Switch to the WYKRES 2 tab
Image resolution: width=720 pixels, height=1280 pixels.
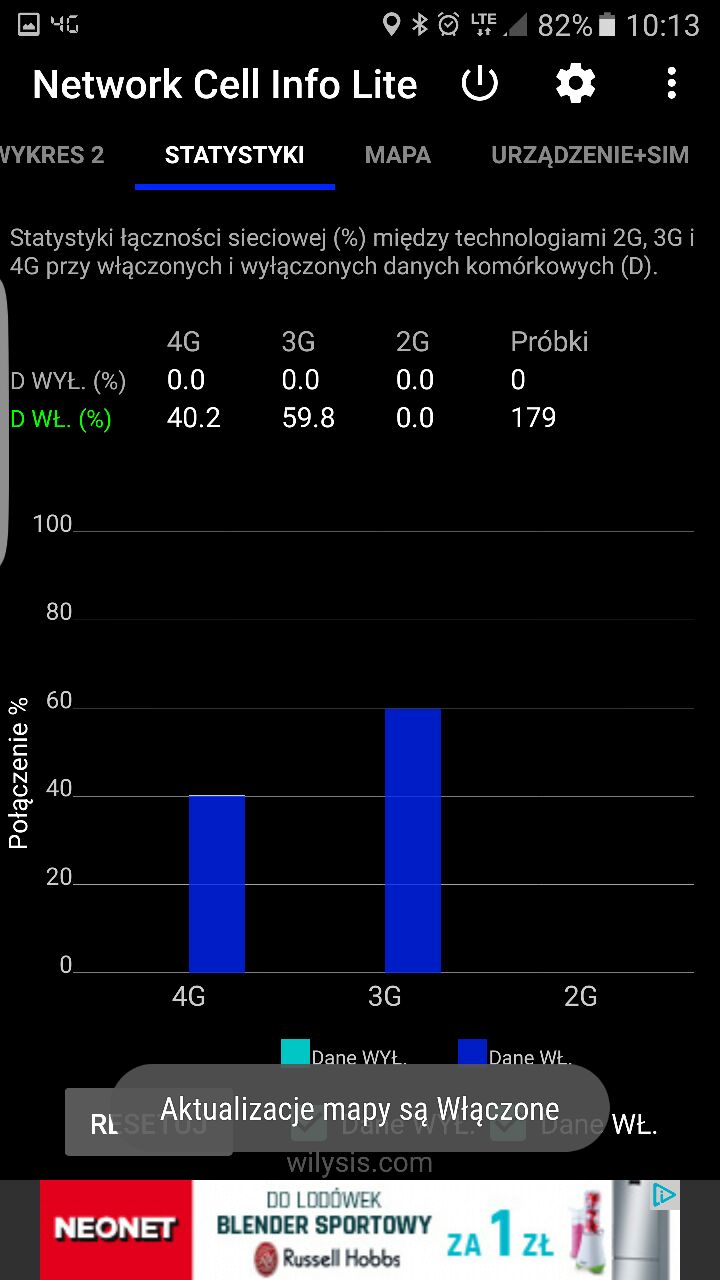(x=52, y=155)
